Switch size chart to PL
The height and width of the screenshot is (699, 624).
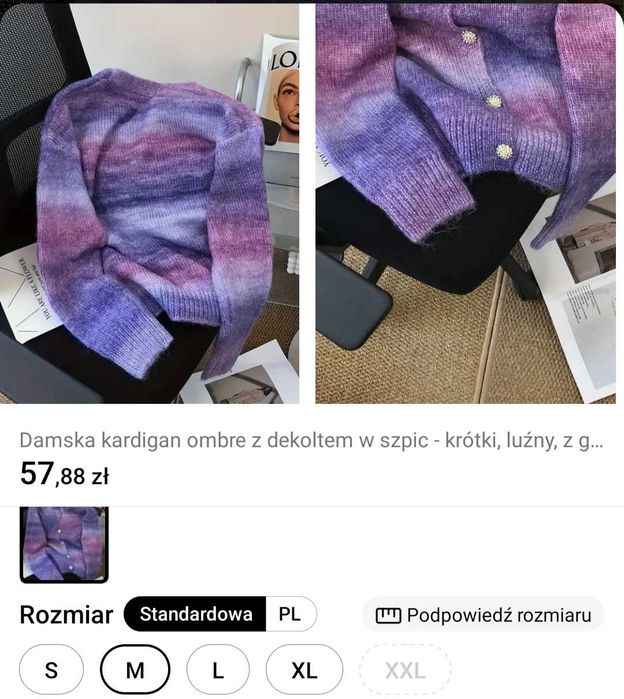tap(290, 614)
